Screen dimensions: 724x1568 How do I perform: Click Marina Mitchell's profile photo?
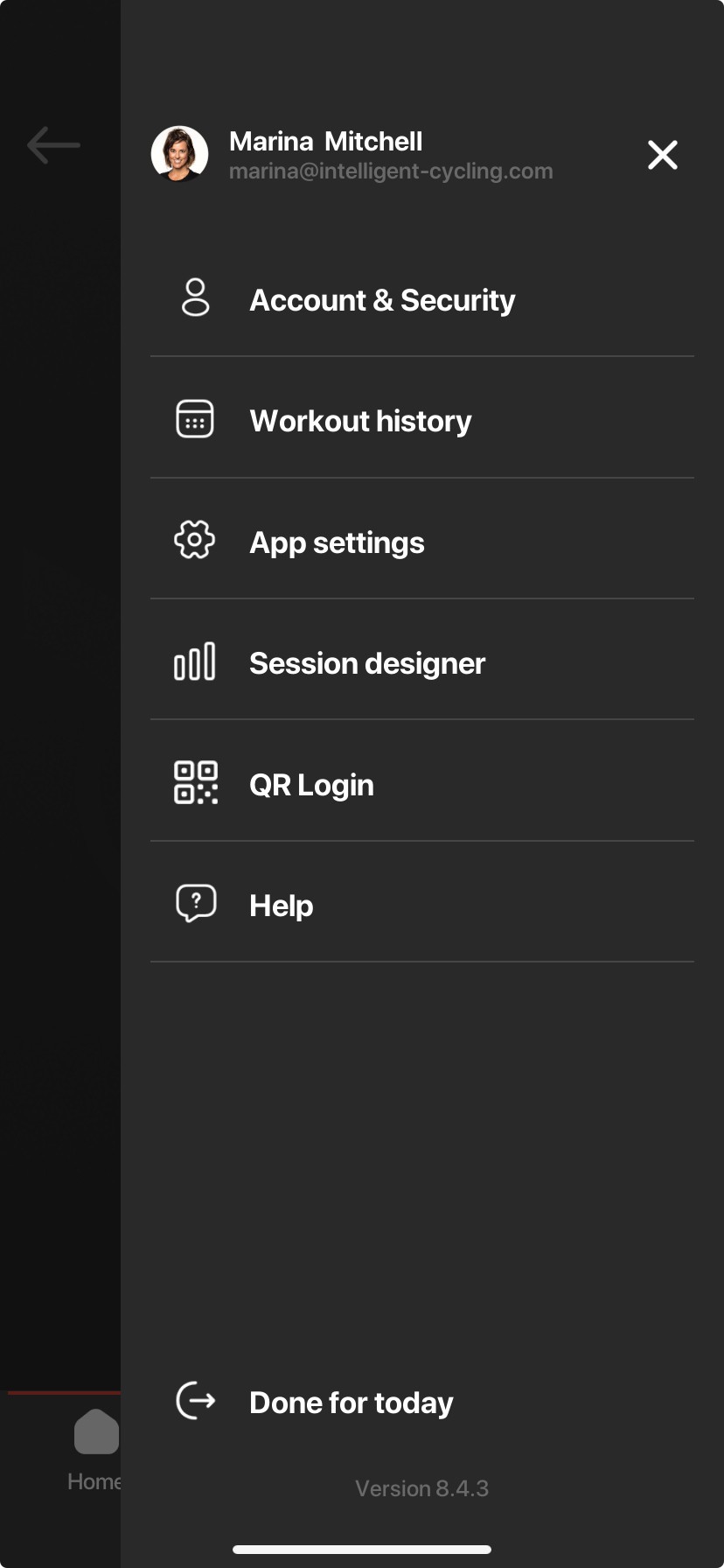tap(180, 154)
